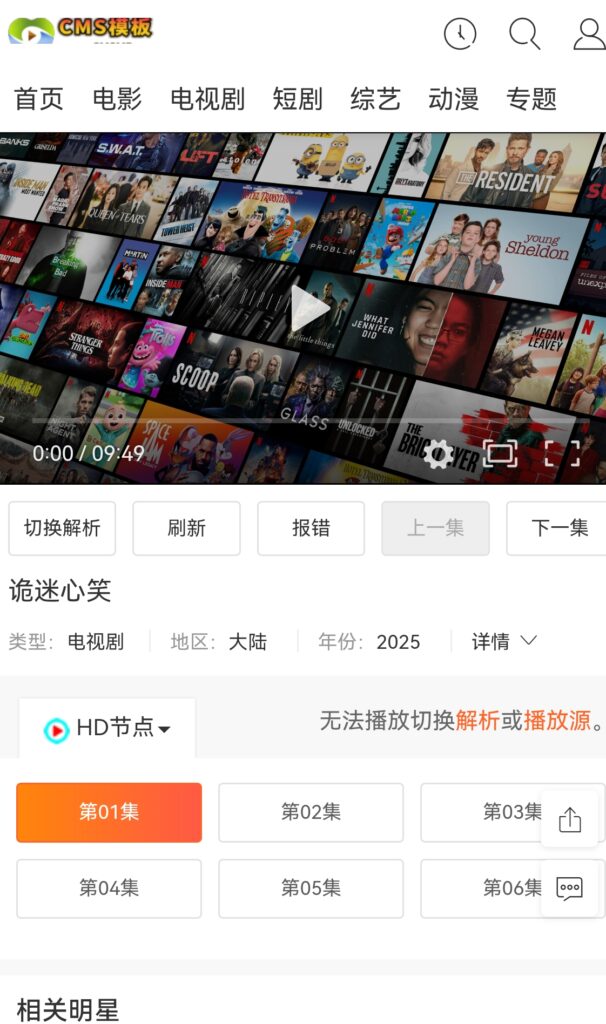Report an error via 报错

[x=310, y=528]
